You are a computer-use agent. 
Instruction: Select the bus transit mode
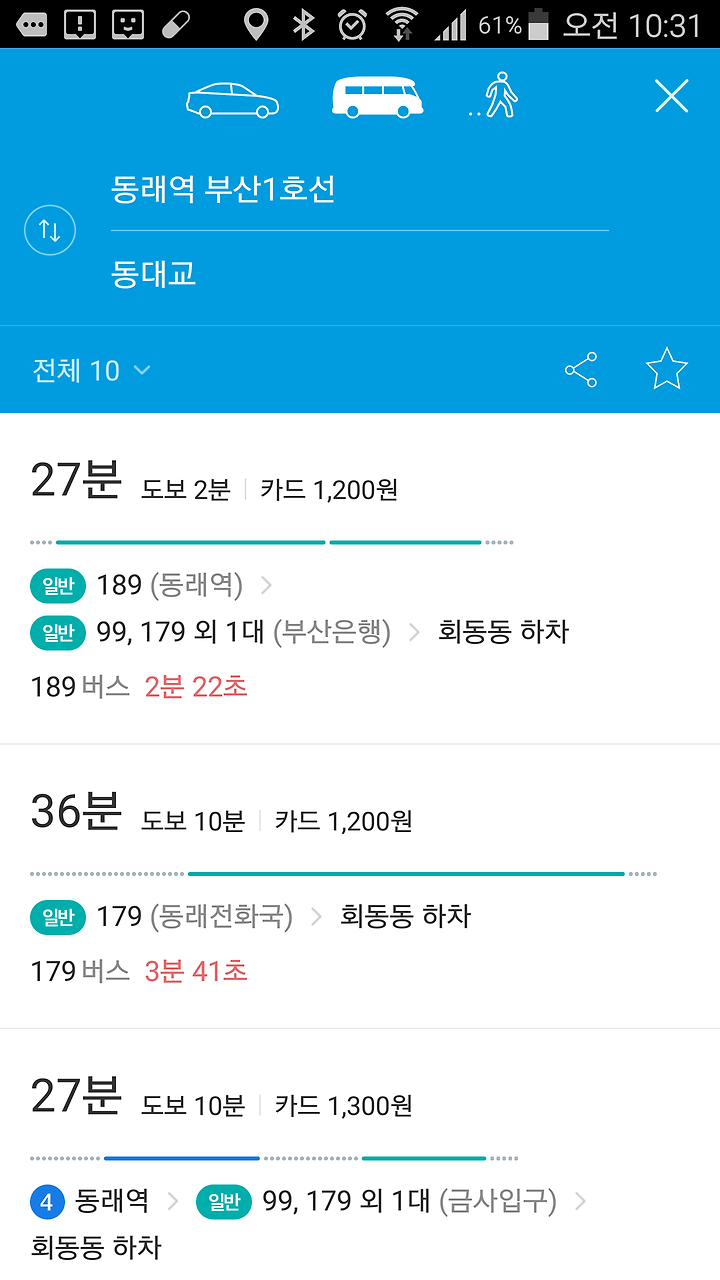pos(377,97)
